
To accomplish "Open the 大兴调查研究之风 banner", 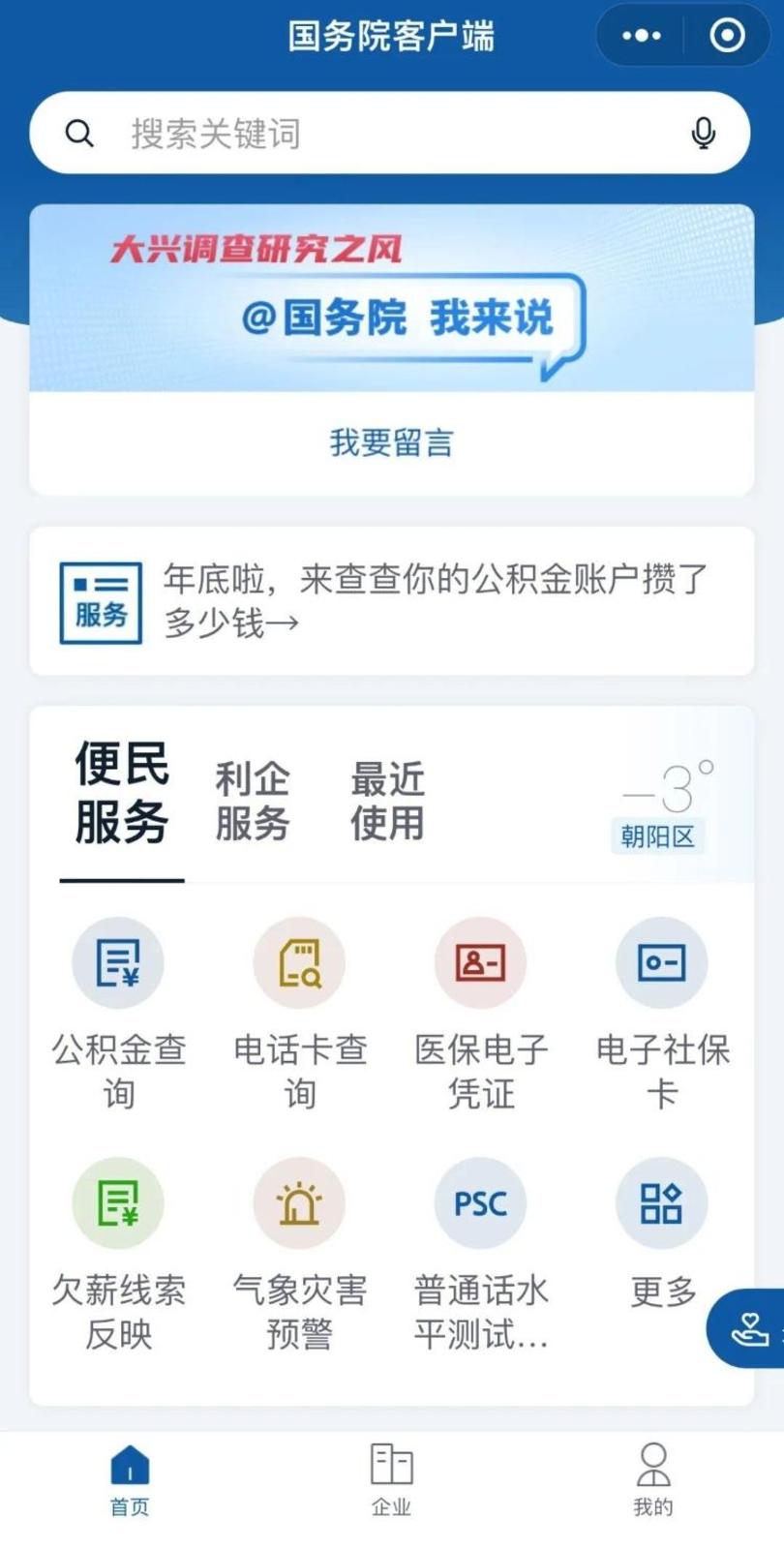I will coord(391,298).
